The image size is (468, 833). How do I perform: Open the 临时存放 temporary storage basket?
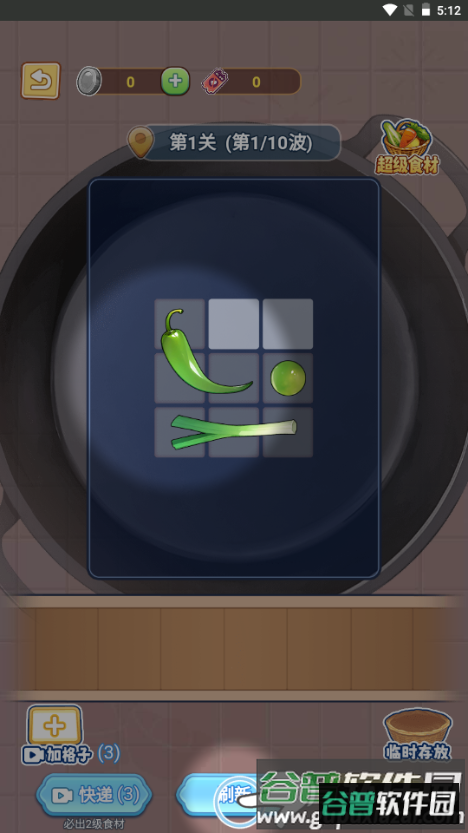tap(418, 734)
